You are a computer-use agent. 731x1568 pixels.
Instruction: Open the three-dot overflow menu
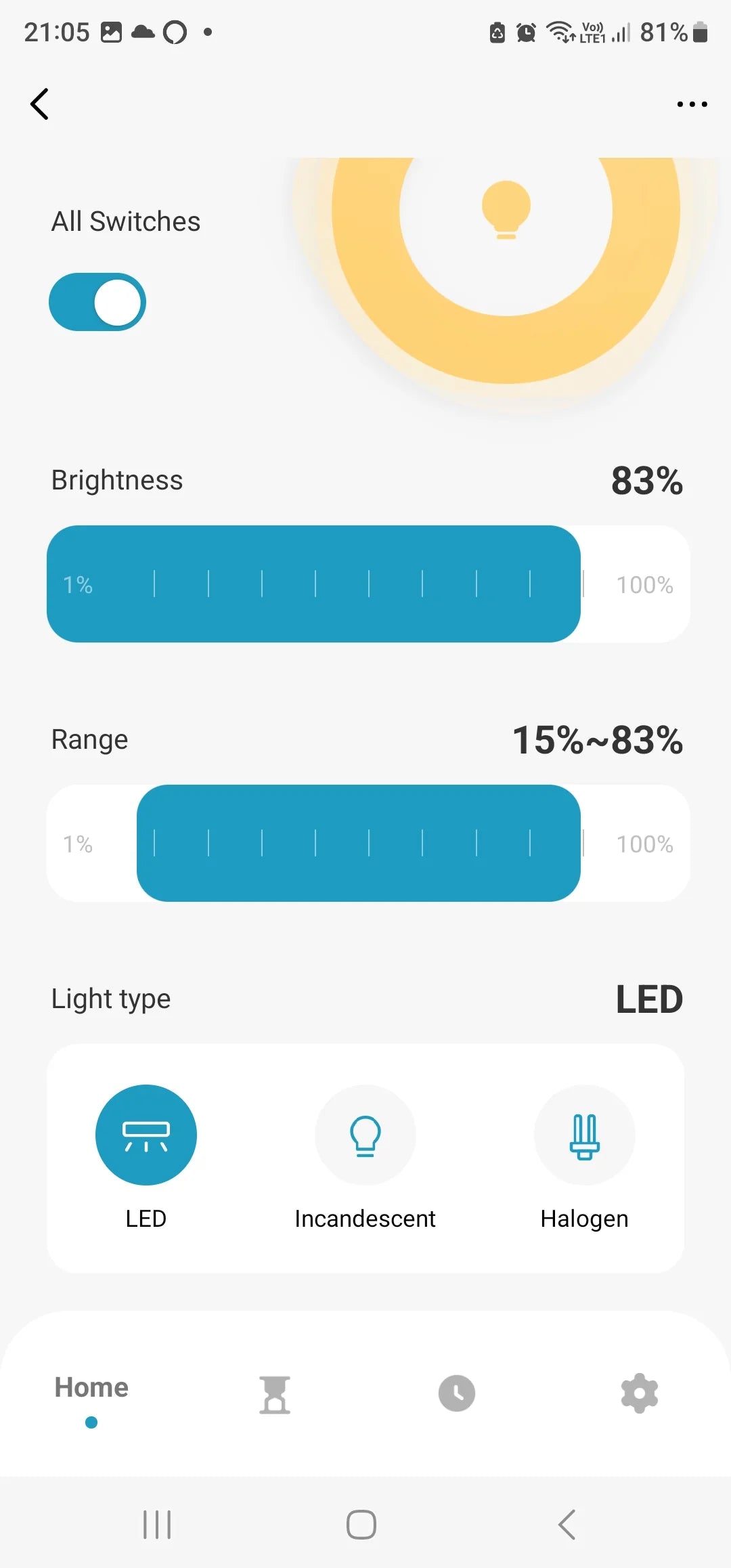coord(692,104)
